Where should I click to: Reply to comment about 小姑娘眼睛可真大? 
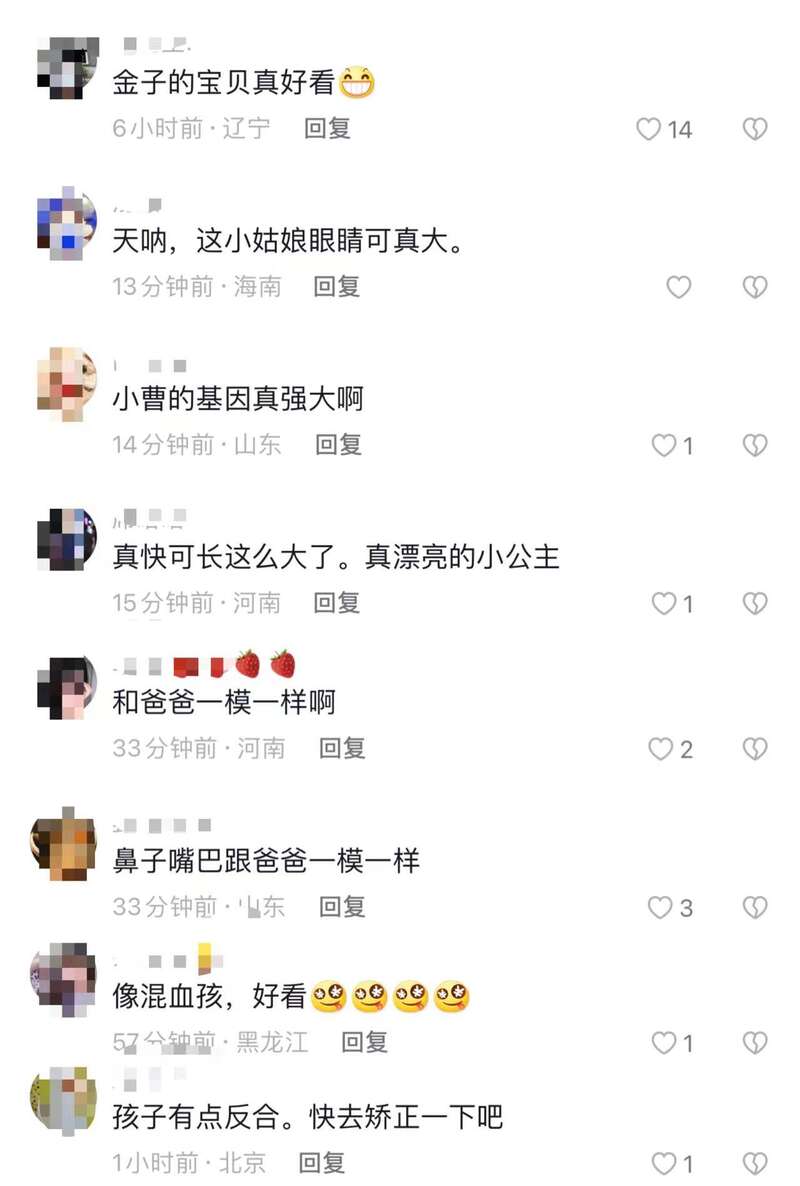point(337,287)
